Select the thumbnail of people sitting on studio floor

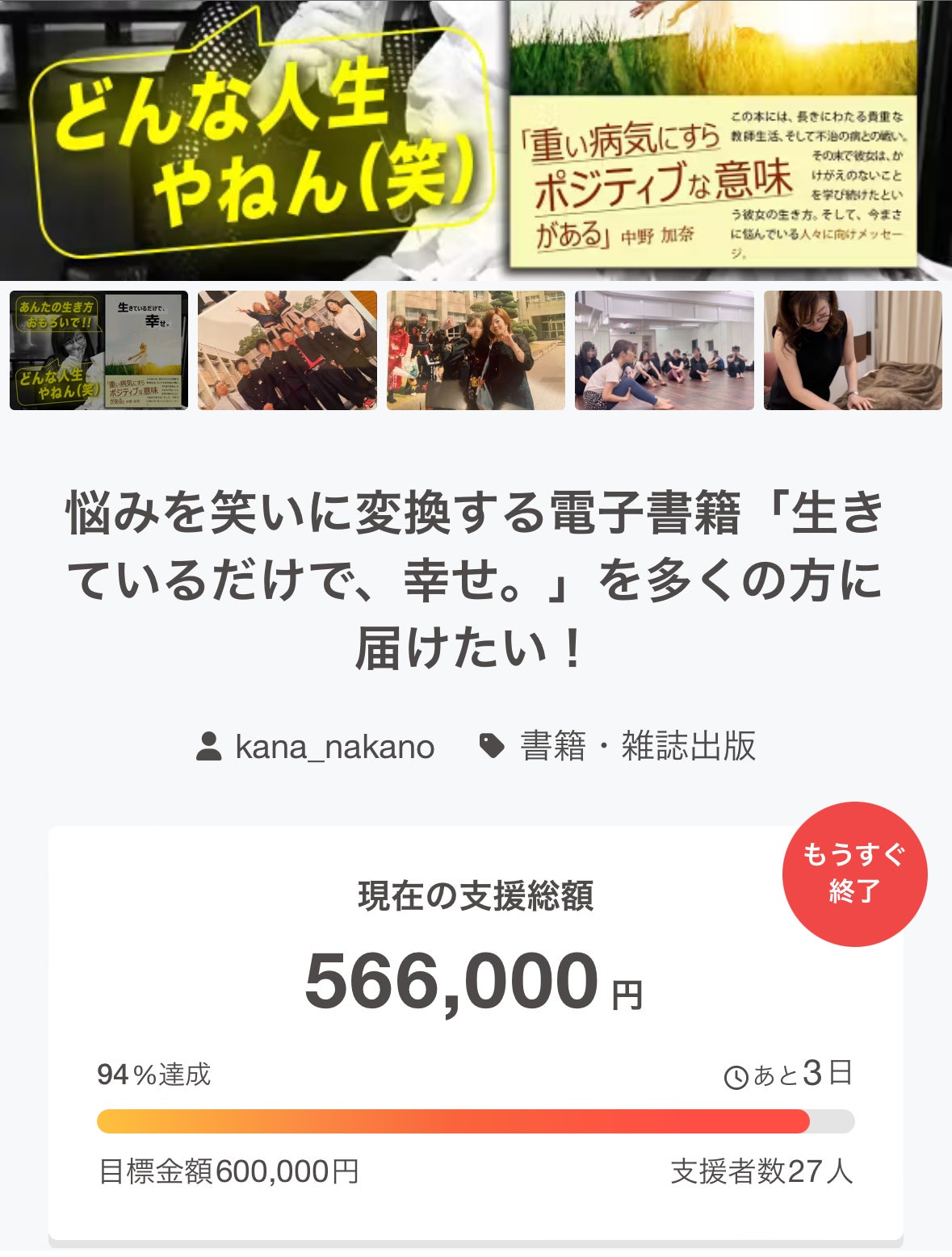tap(664, 350)
